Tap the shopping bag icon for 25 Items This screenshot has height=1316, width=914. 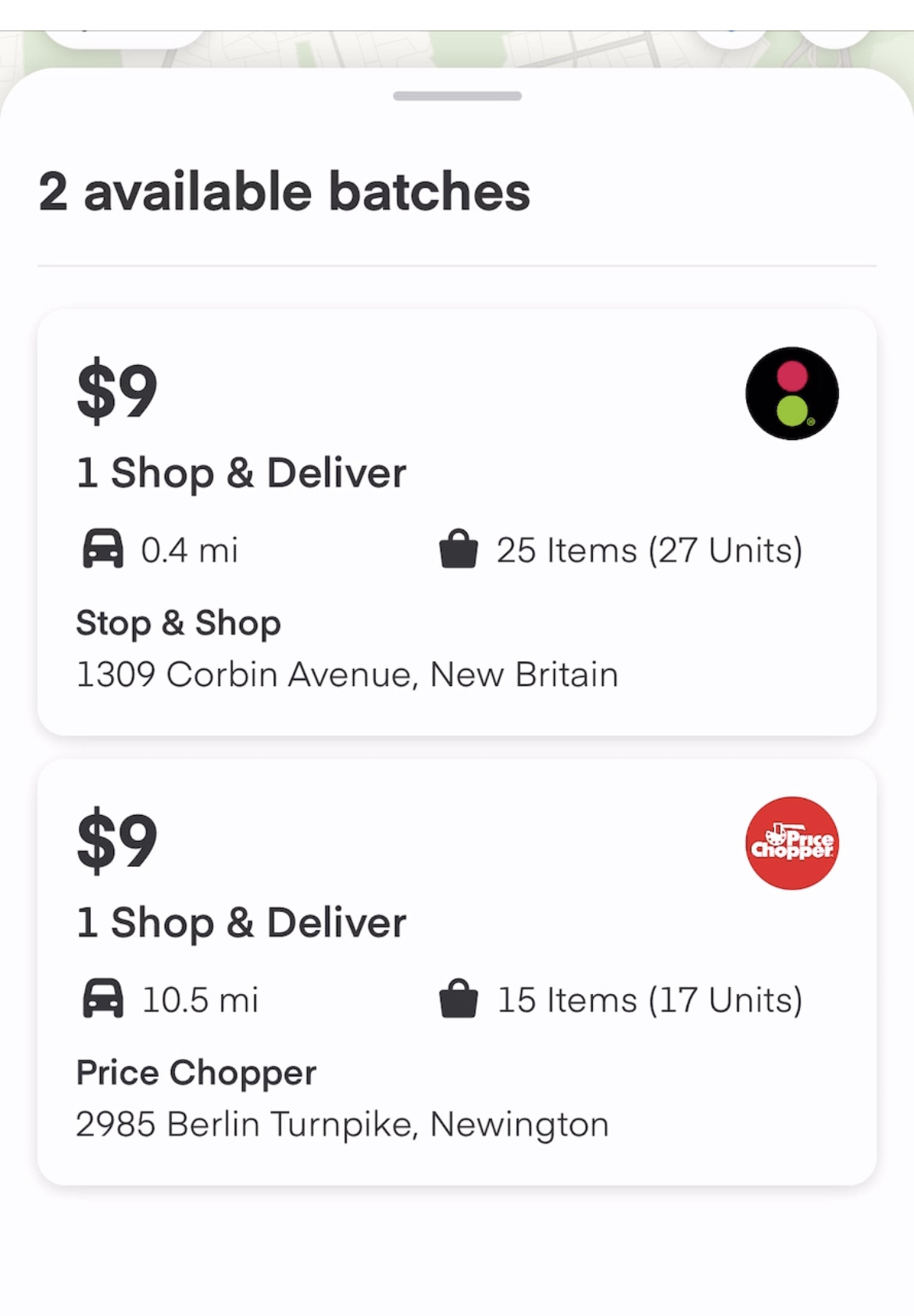459,549
